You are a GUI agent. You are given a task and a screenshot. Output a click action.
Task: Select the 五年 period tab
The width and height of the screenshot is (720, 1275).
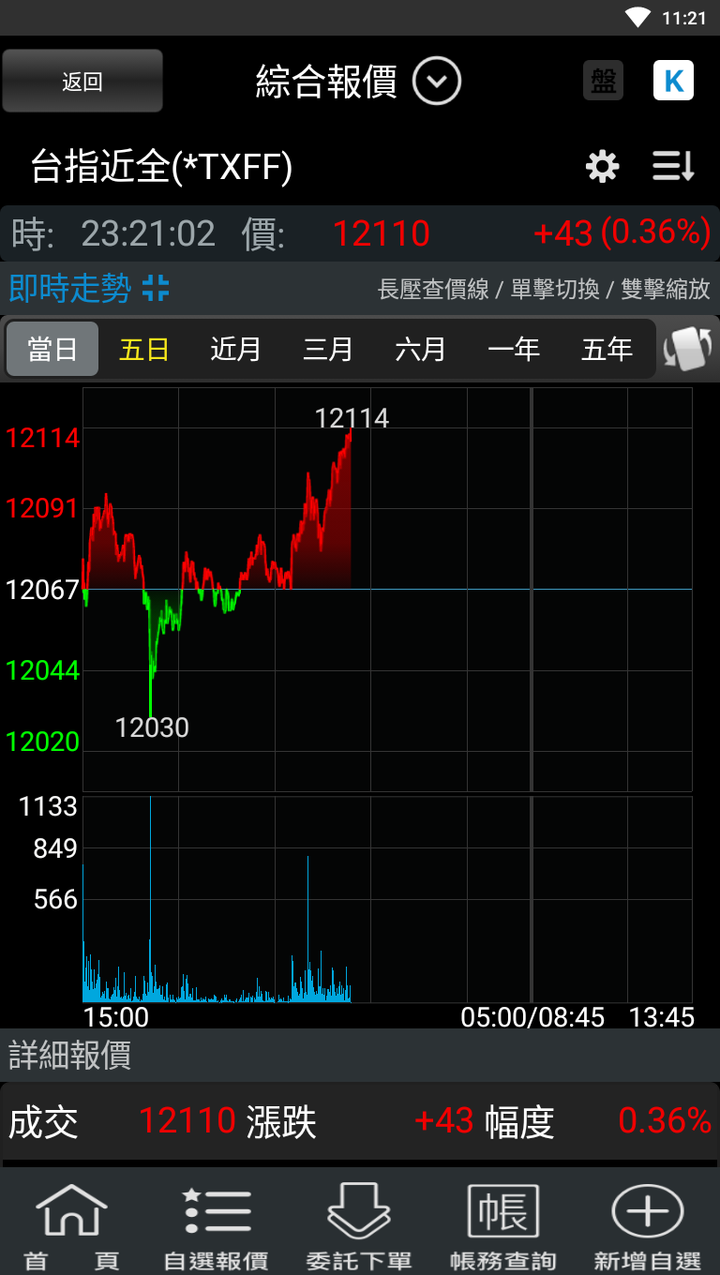(x=607, y=349)
